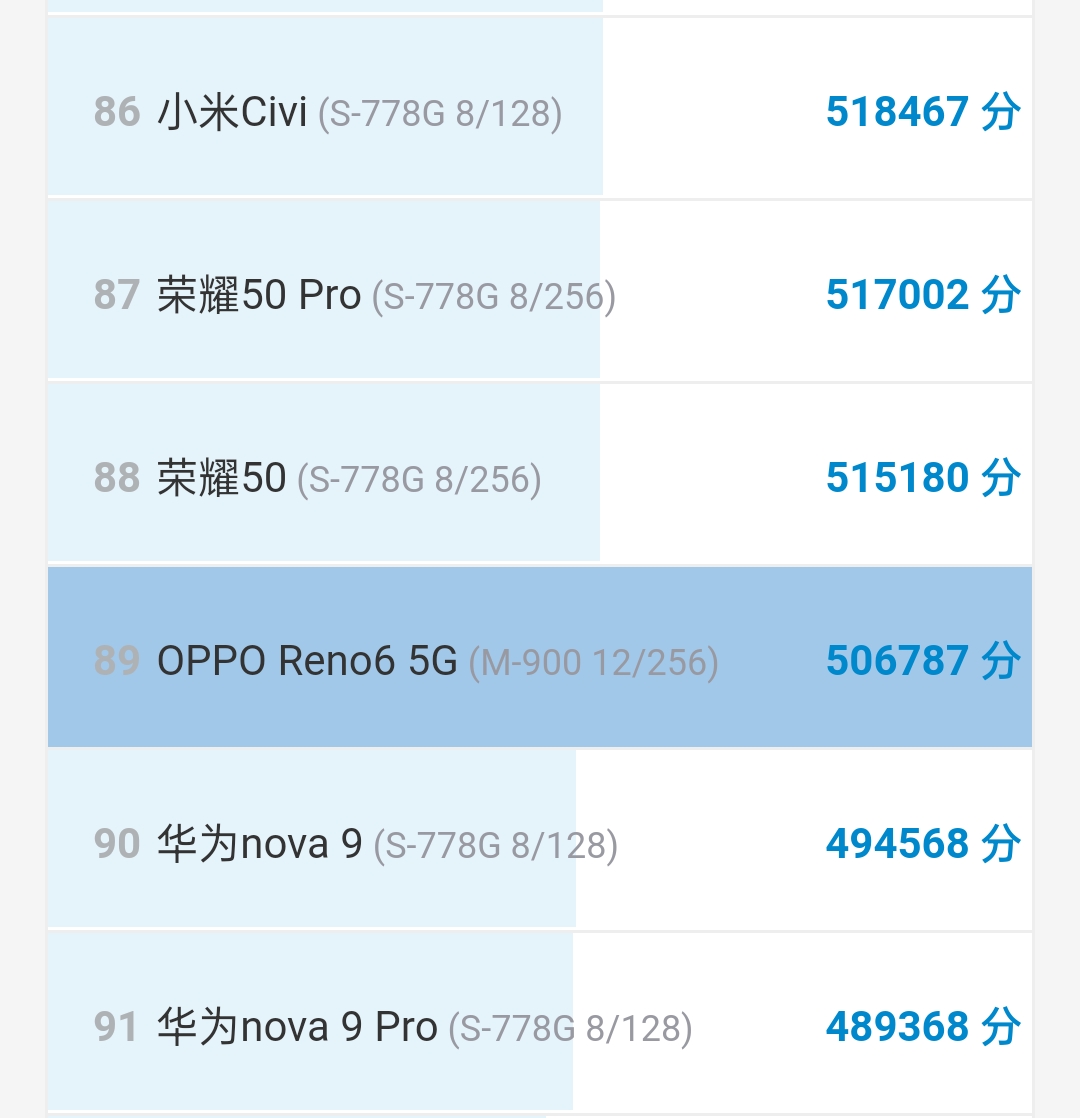Click the 494568 score link
Screen dimensions: 1080x1118
tap(898, 842)
